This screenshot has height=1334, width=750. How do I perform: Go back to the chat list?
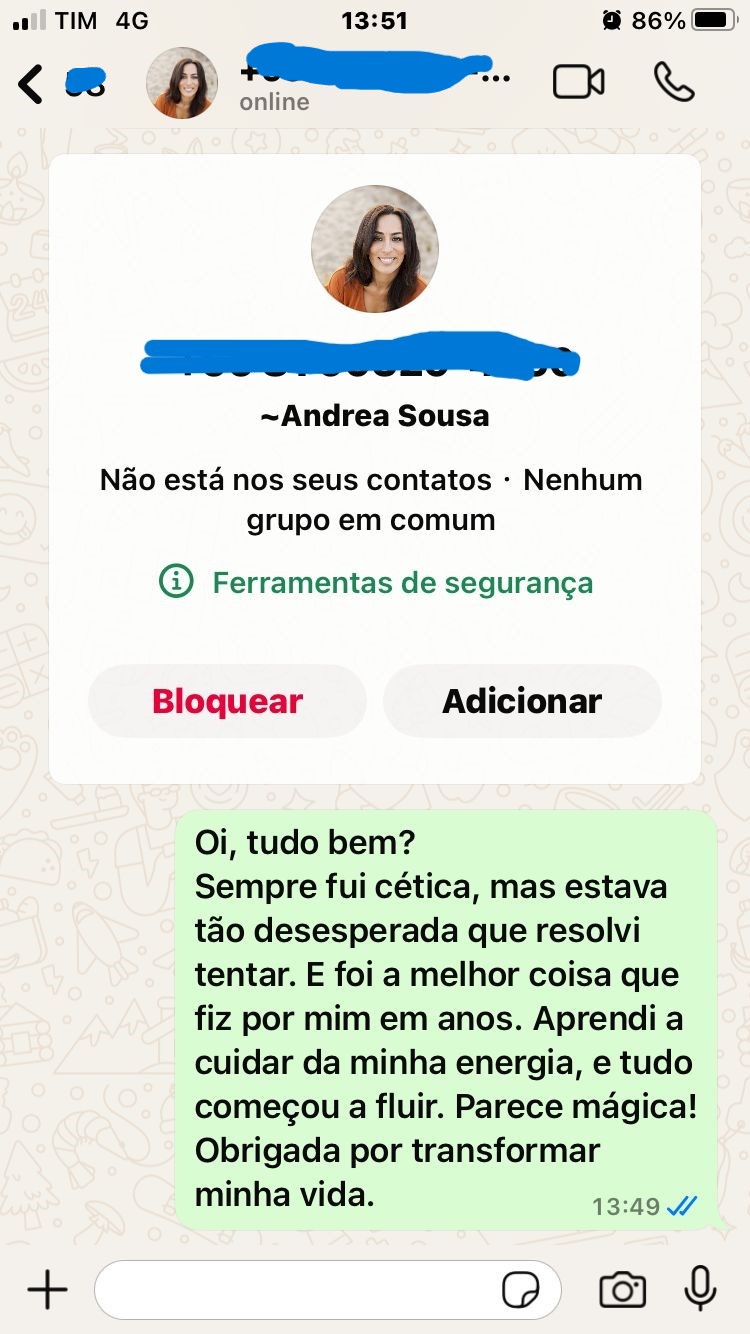32,84
